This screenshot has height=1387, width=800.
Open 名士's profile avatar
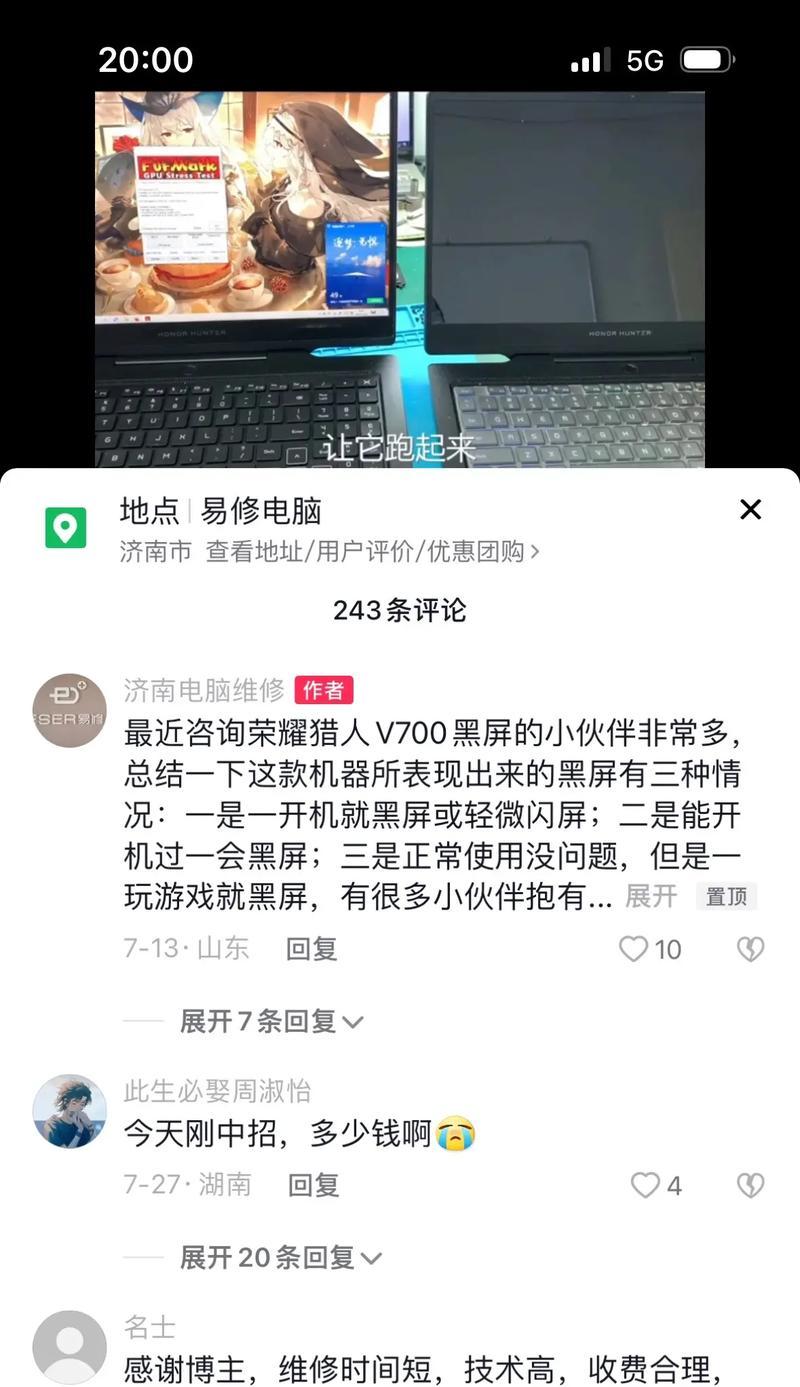coord(69,1346)
